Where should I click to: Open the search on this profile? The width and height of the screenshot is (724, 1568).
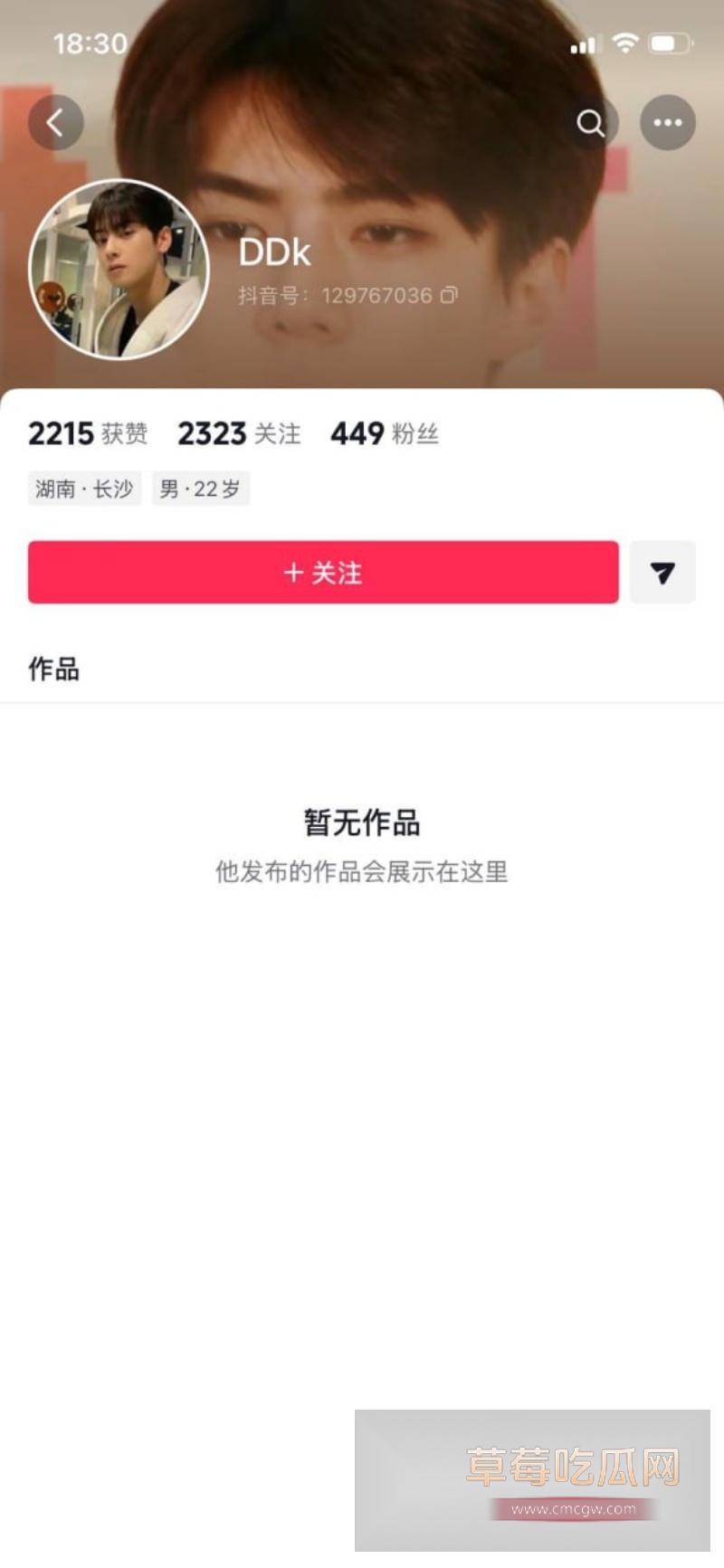(592, 122)
